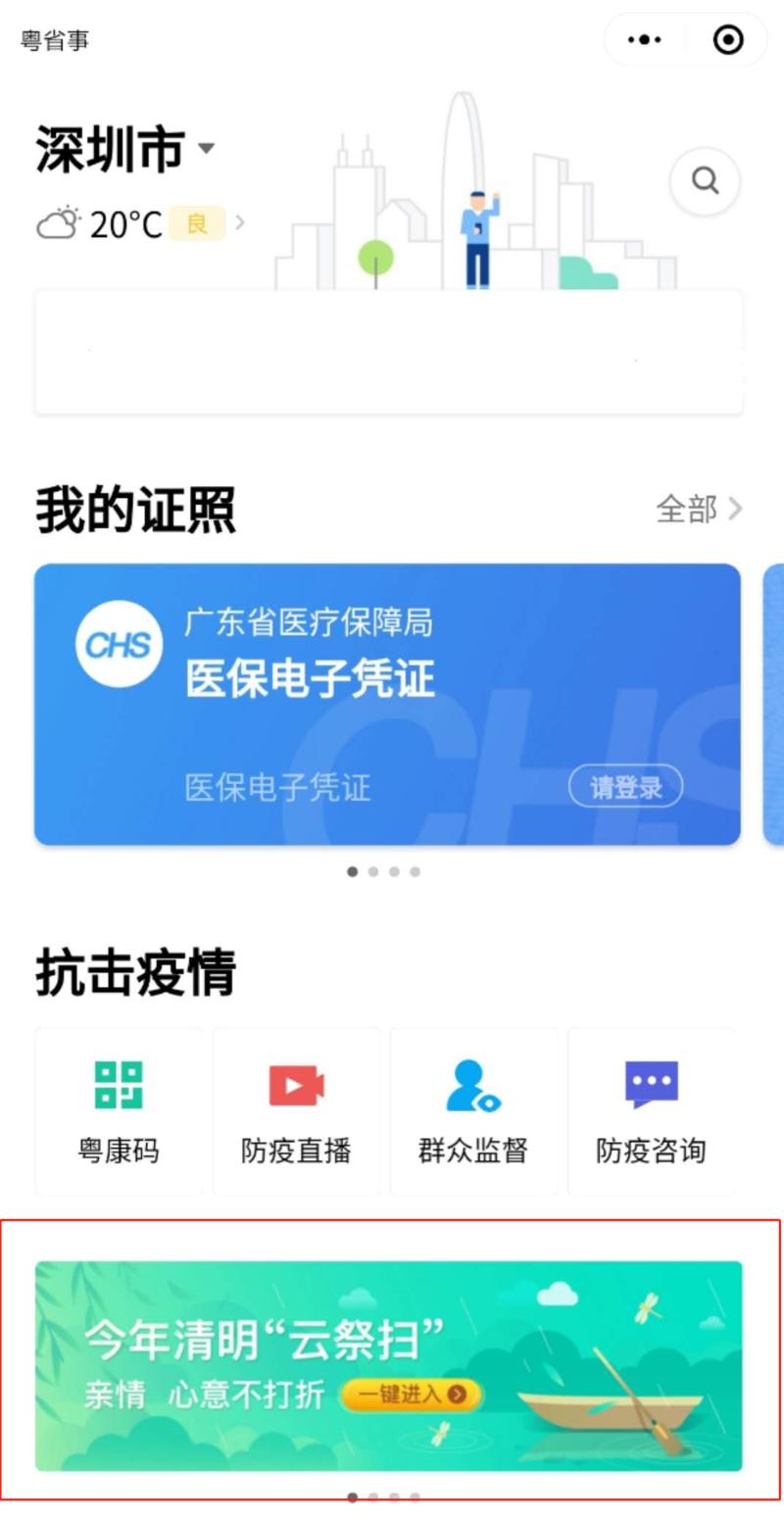Tap the search magnifier icon
Image resolution: width=784 pixels, height=1522 pixels.
[x=705, y=181]
